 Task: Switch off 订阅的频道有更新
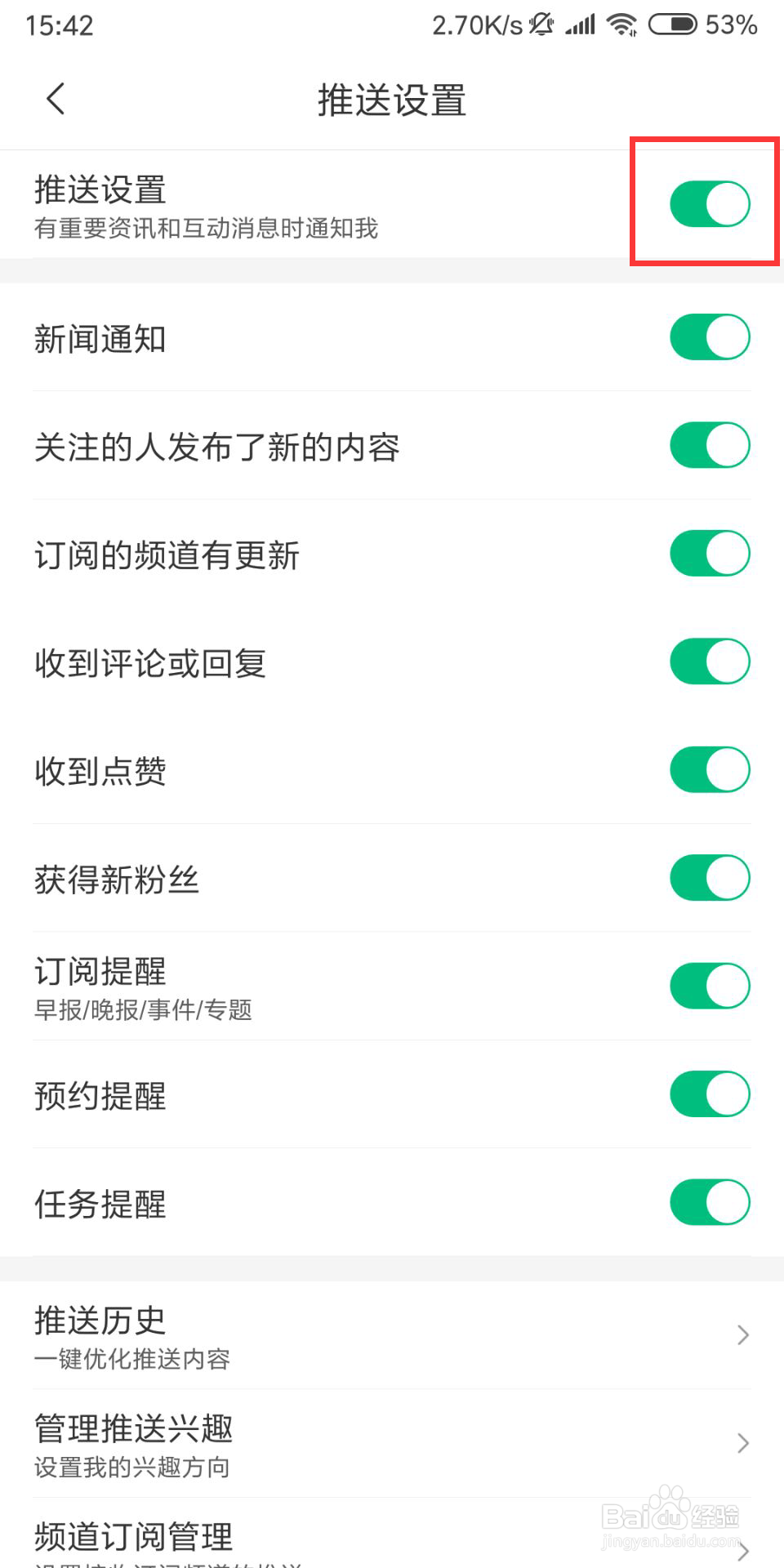pos(710,553)
